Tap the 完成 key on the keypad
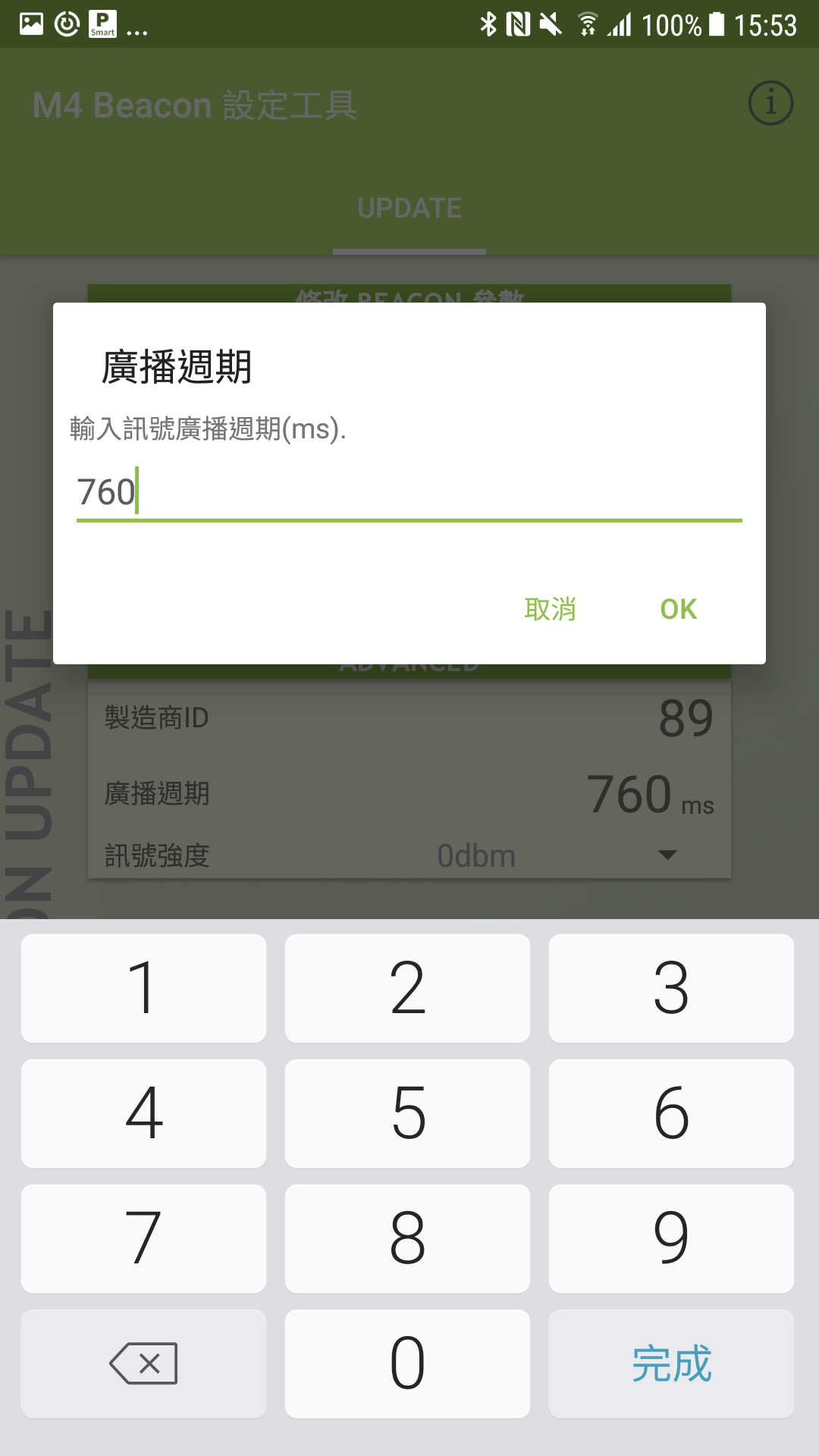 click(671, 1363)
